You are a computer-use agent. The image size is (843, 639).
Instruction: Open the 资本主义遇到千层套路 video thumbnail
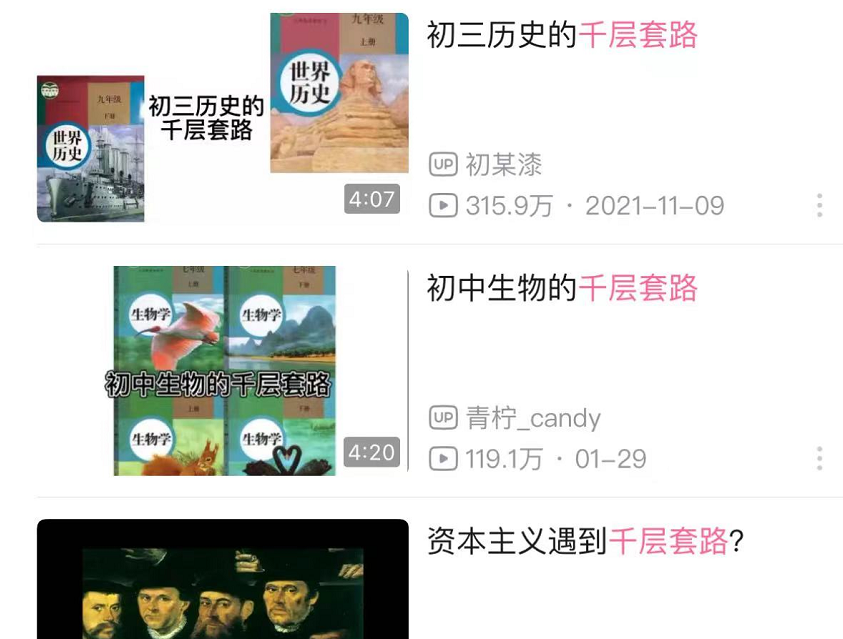pyautogui.click(x=222, y=580)
